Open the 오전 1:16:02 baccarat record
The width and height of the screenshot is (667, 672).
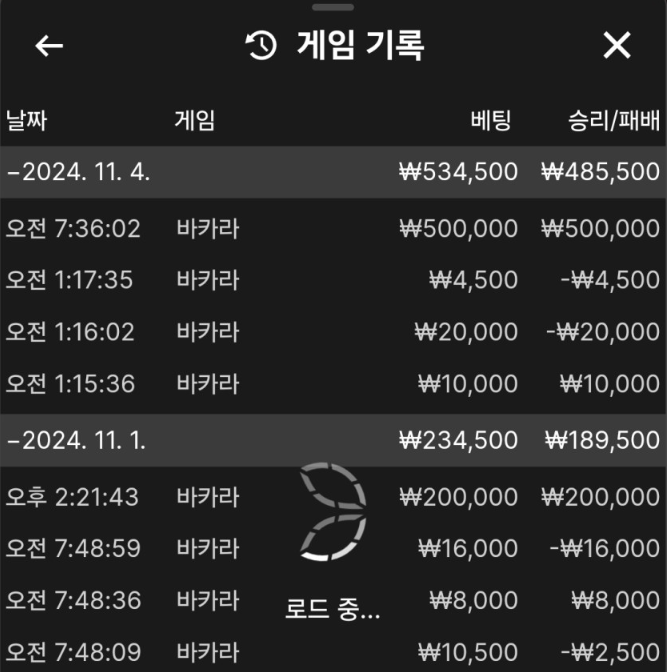333,332
